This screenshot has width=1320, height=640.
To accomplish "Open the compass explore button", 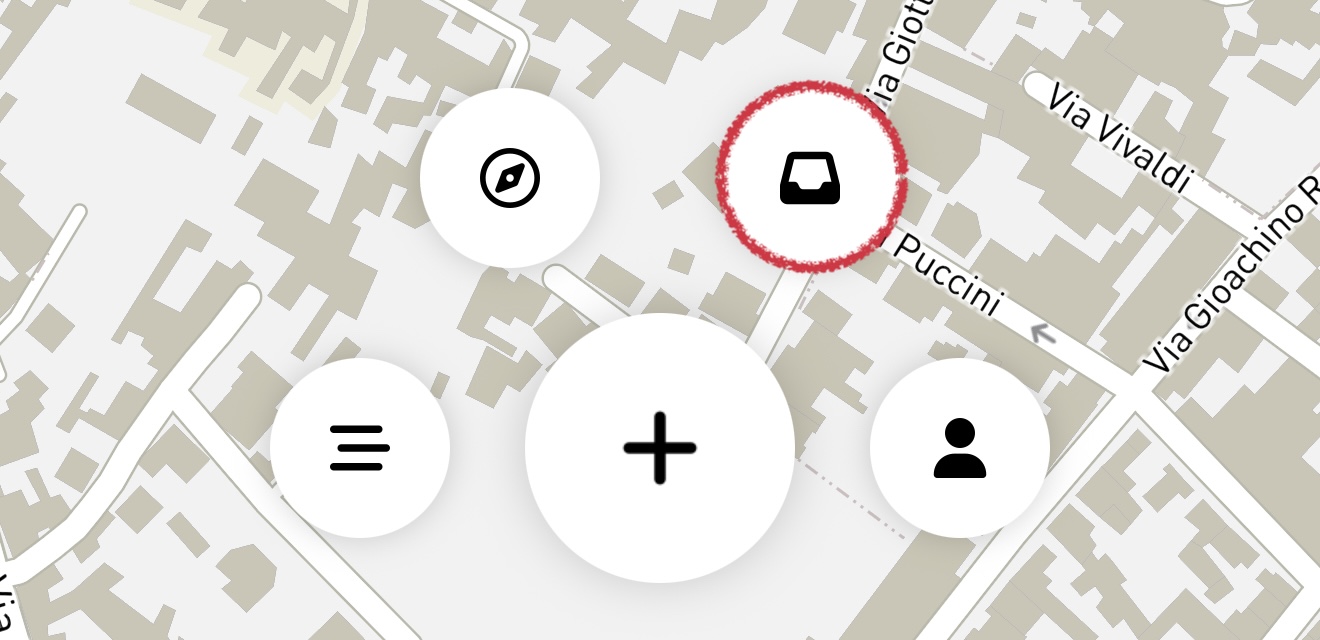I will (x=510, y=178).
